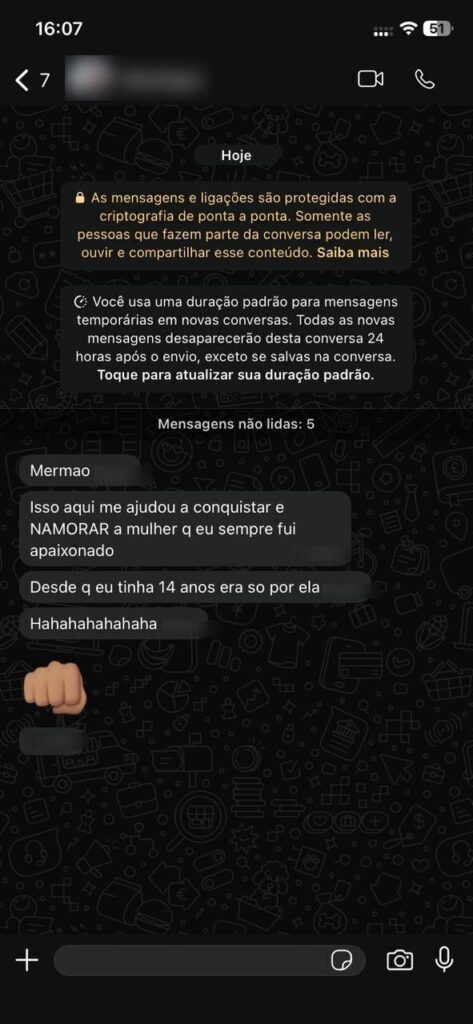This screenshot has width=473, height=1024.
Task: Open the attachment plus menu
Action: pyautogui.click(x=27, y=960)
